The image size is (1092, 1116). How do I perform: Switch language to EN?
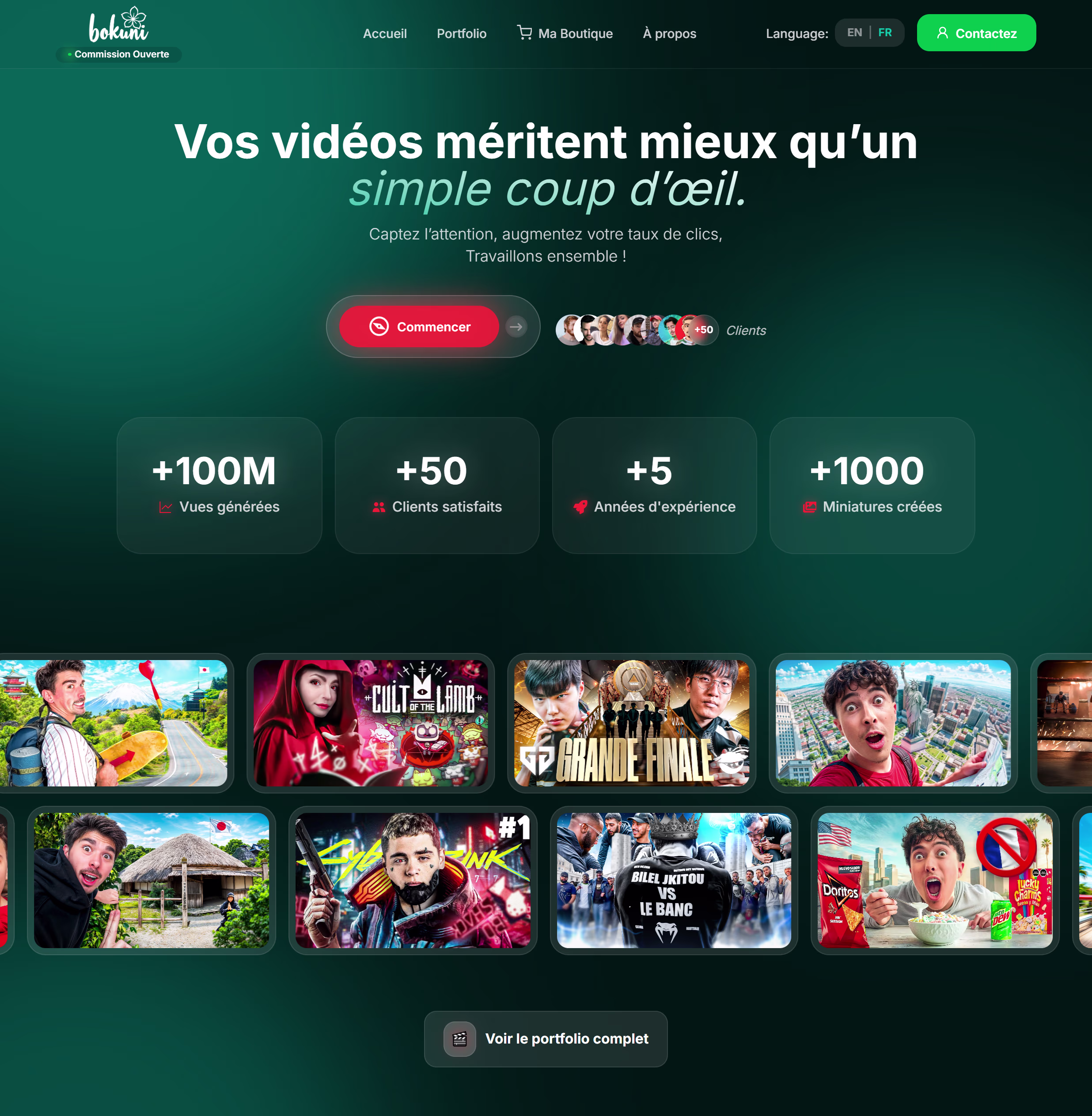click(x=854, y=33)
